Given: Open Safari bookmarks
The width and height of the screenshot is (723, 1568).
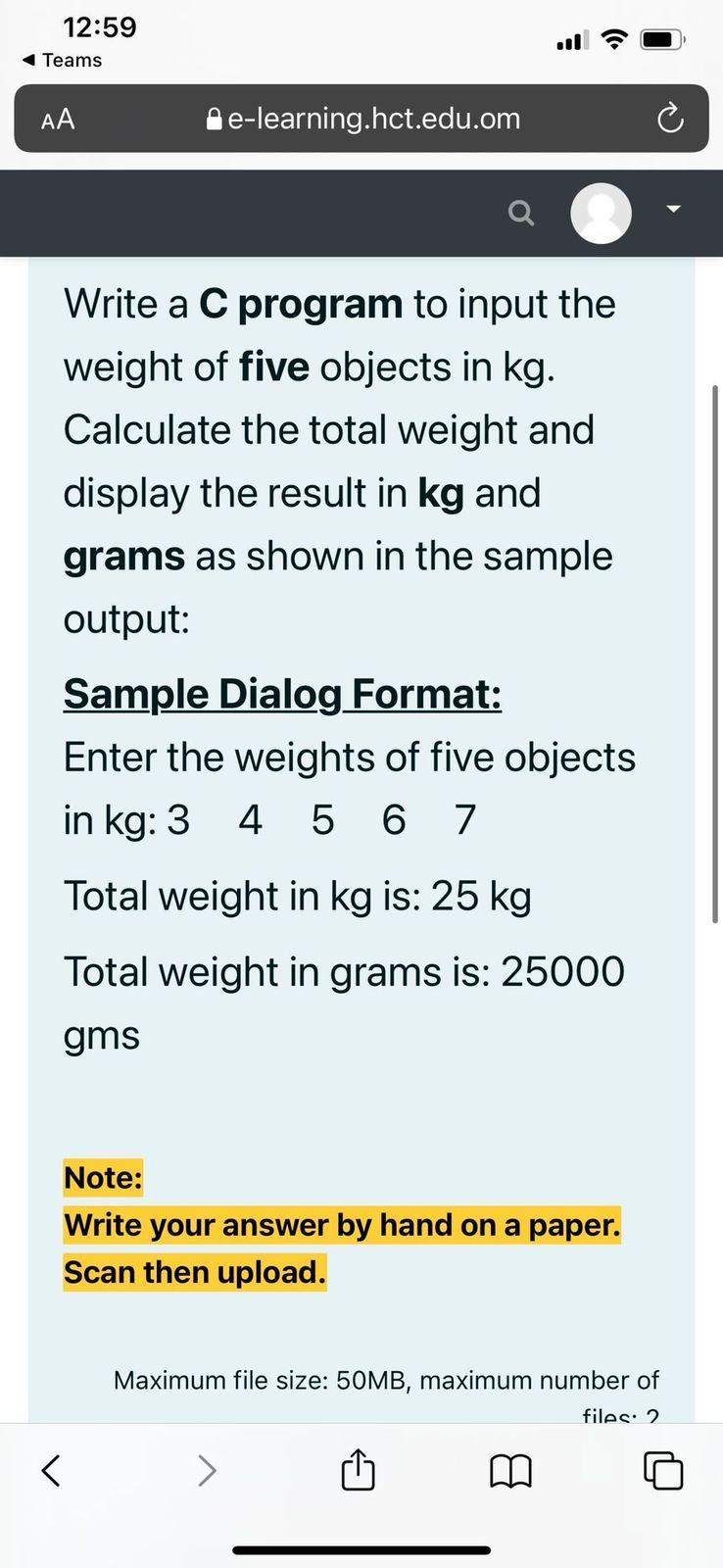Looking at the screenshot, I should click(x=510, y=1470).
